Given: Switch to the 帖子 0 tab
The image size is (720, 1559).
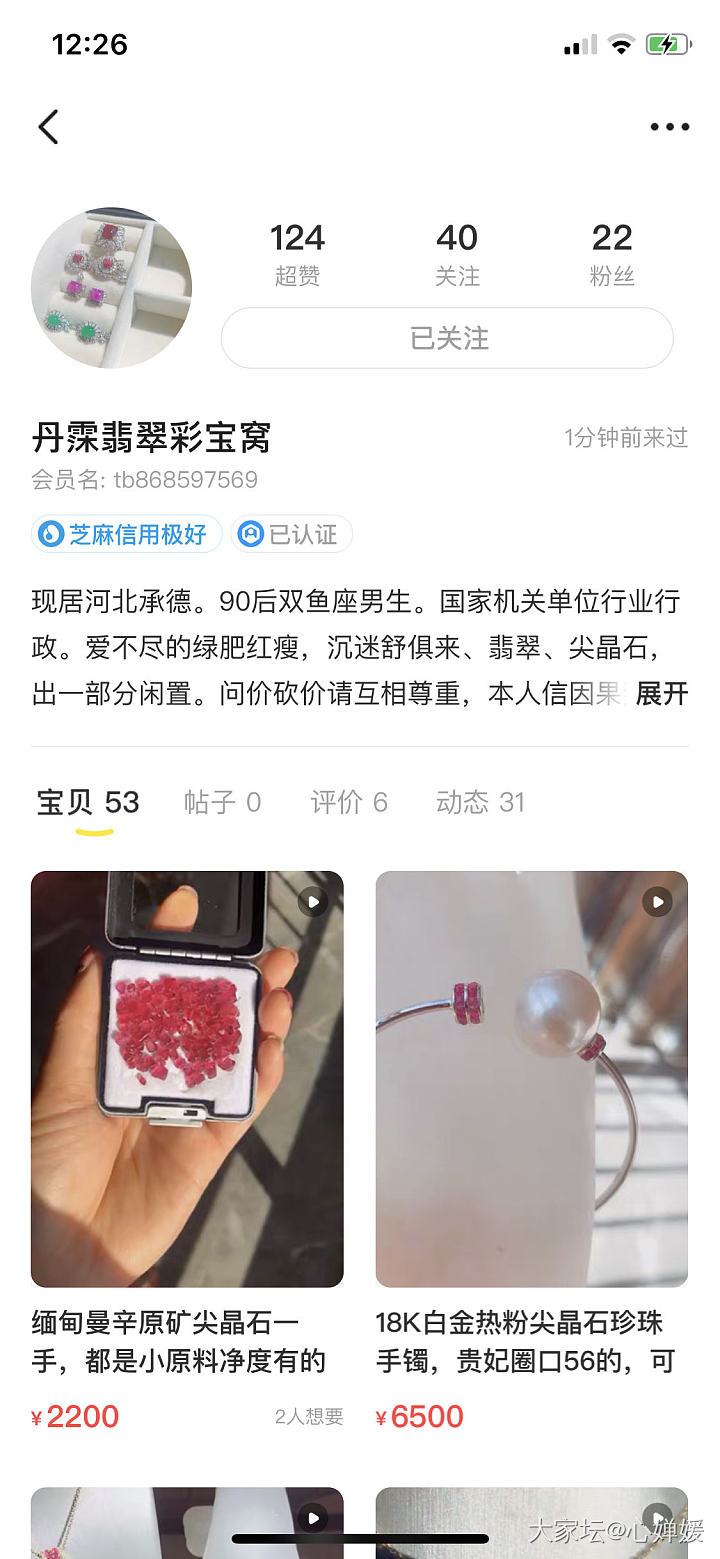Looking at the screenshot, I should pyautogui.click(x=222, y=802).
